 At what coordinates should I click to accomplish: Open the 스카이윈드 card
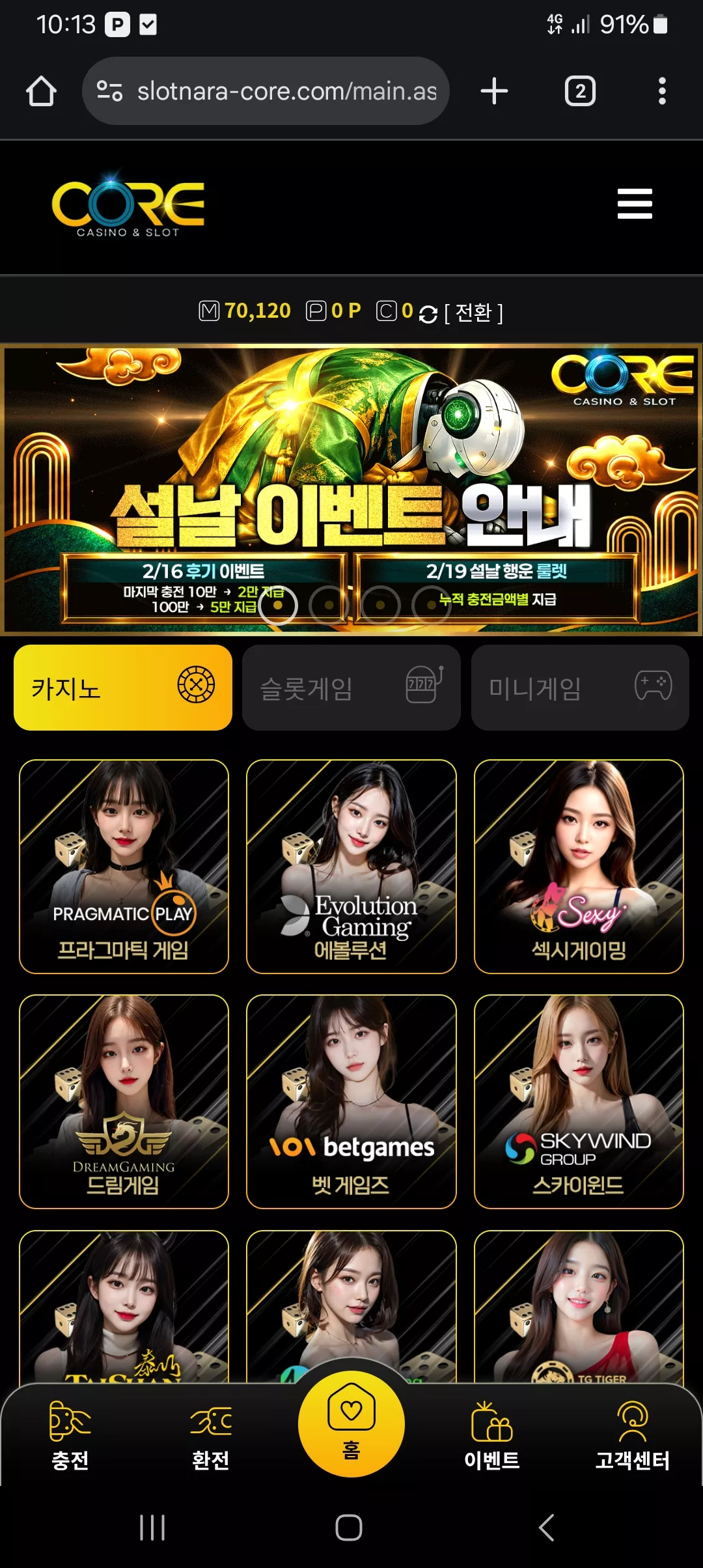(579, 1102)
